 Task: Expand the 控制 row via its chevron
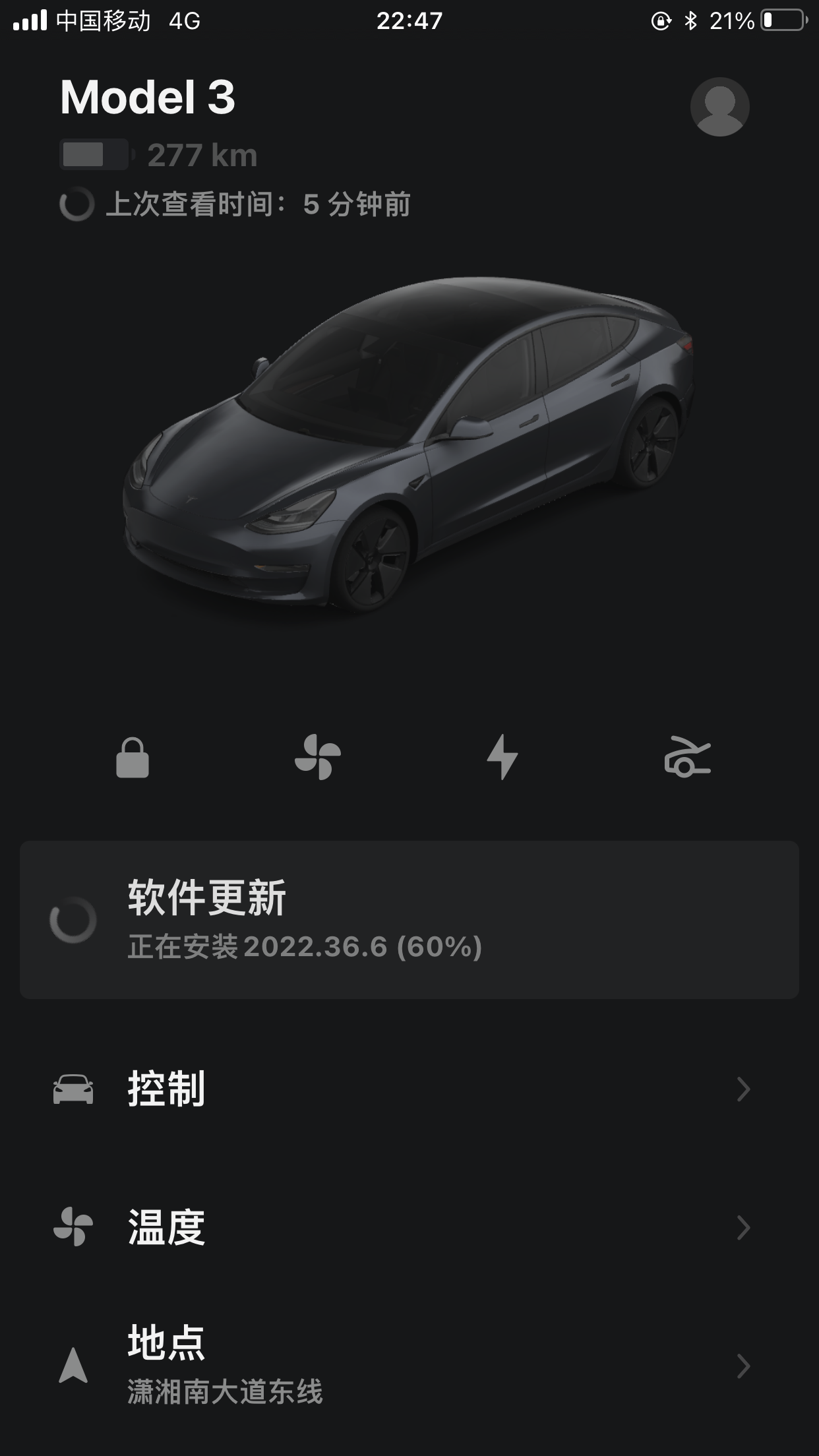744,1088
